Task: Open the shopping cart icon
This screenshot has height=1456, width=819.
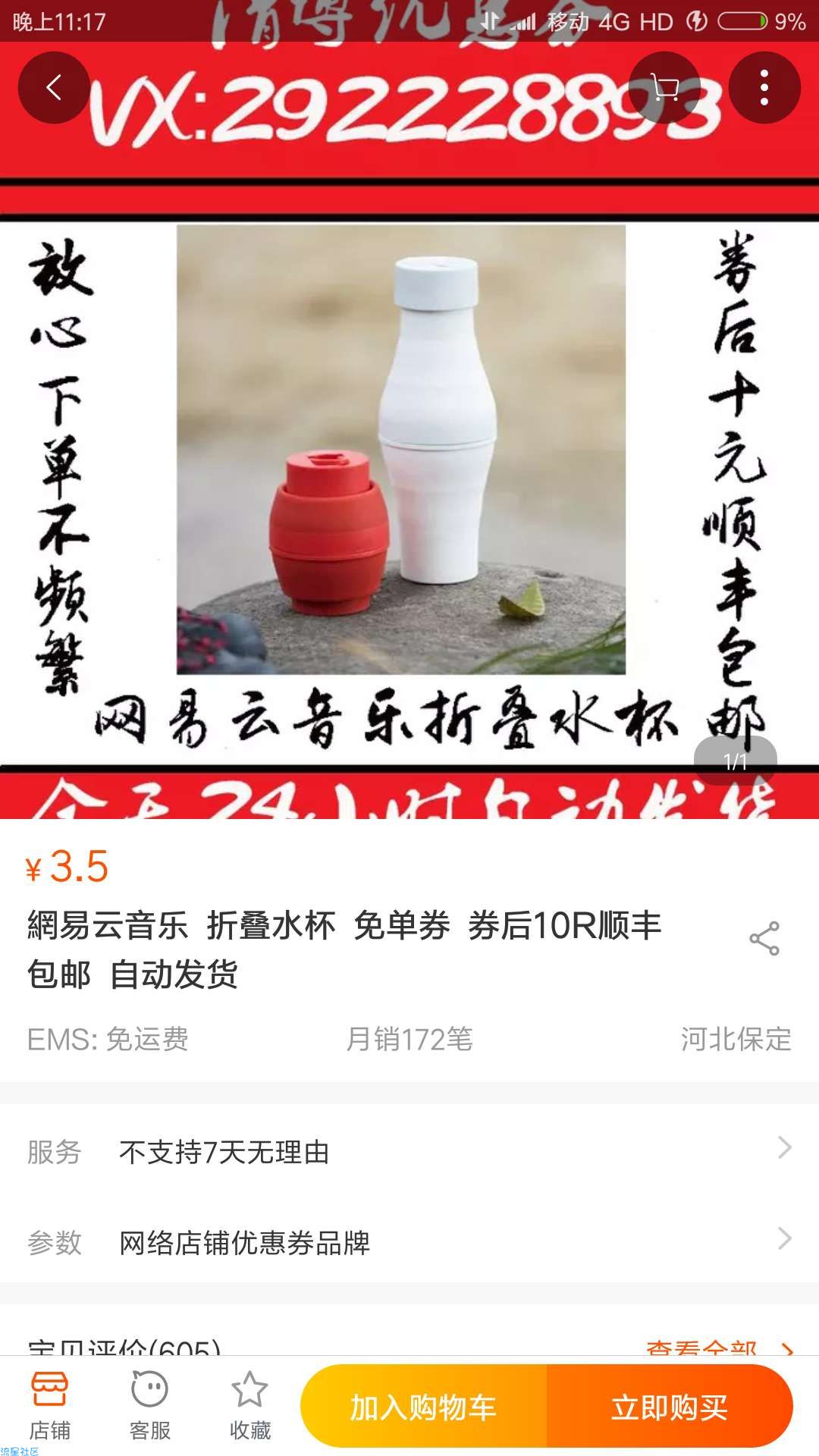Action: [664, 88]
